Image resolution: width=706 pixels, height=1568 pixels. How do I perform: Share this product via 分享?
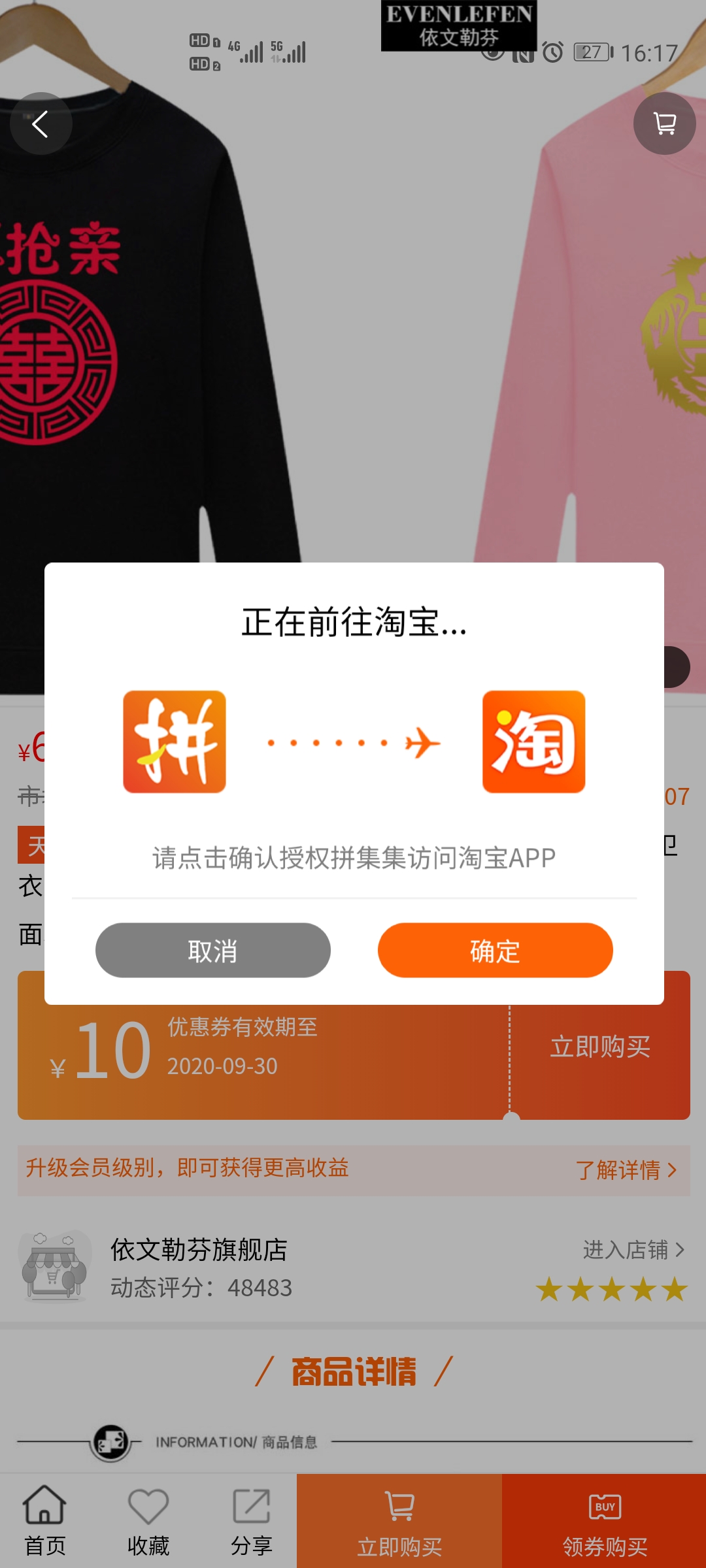251,1521
